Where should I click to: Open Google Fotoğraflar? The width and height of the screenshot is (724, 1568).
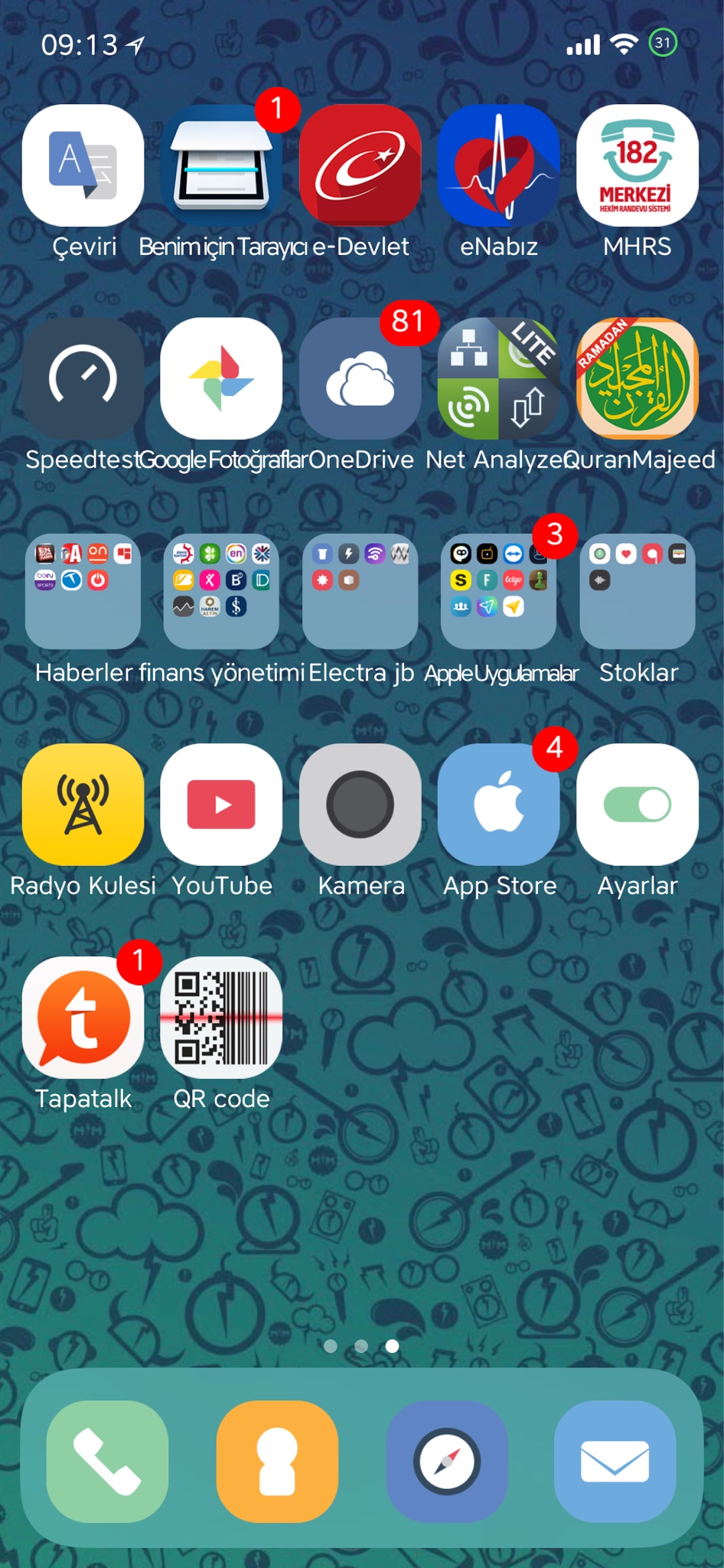[x=221, y=378]
